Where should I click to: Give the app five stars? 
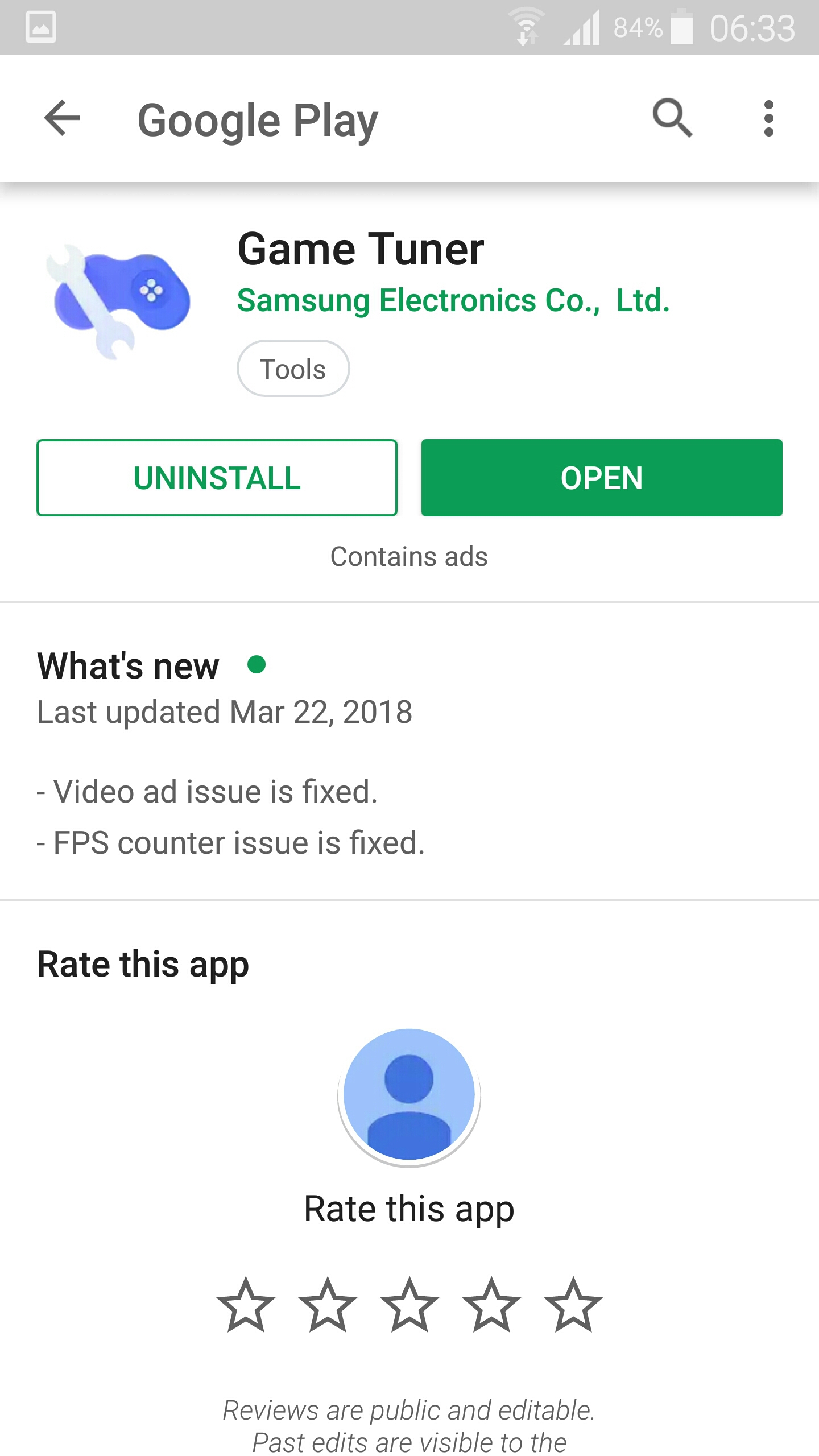pos(573,1305)
